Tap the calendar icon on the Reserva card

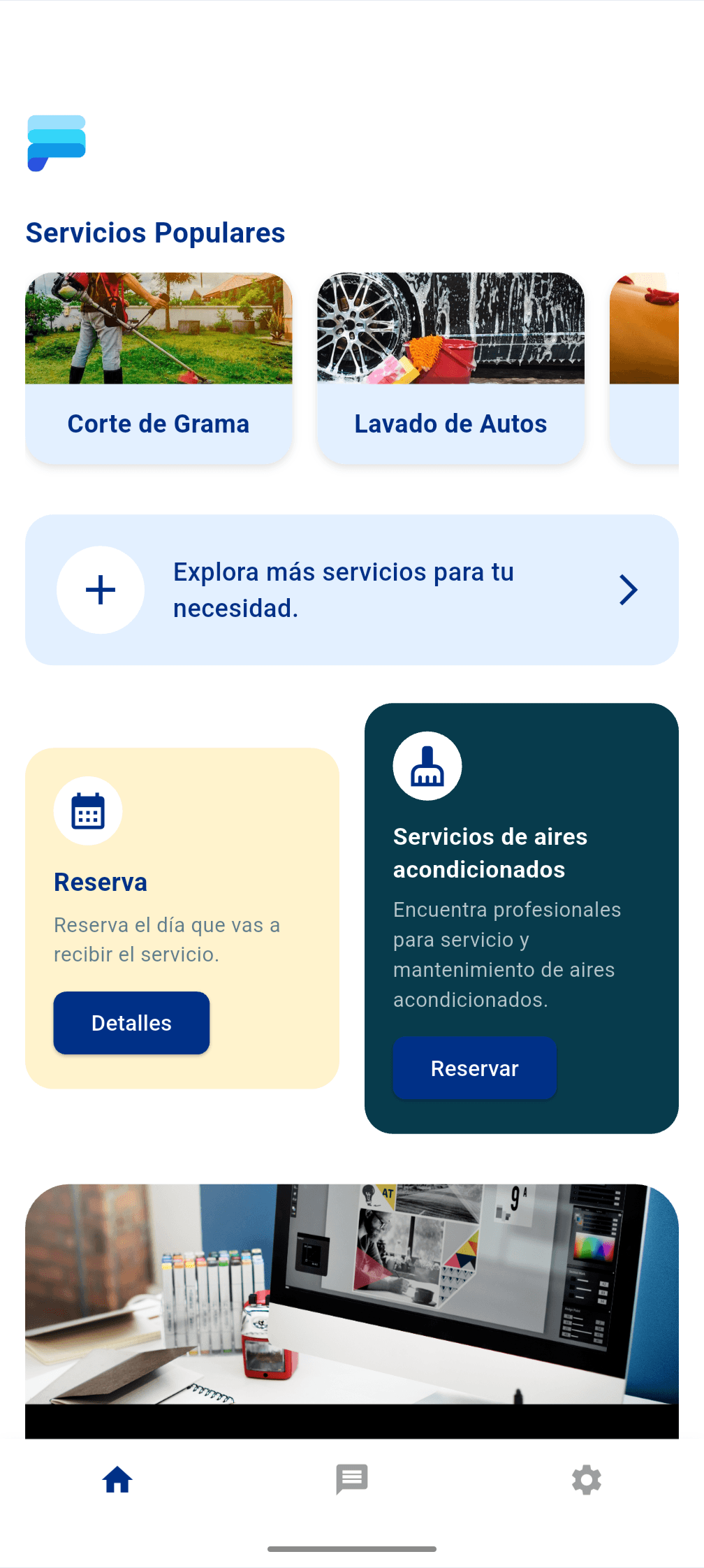(88, 811)
